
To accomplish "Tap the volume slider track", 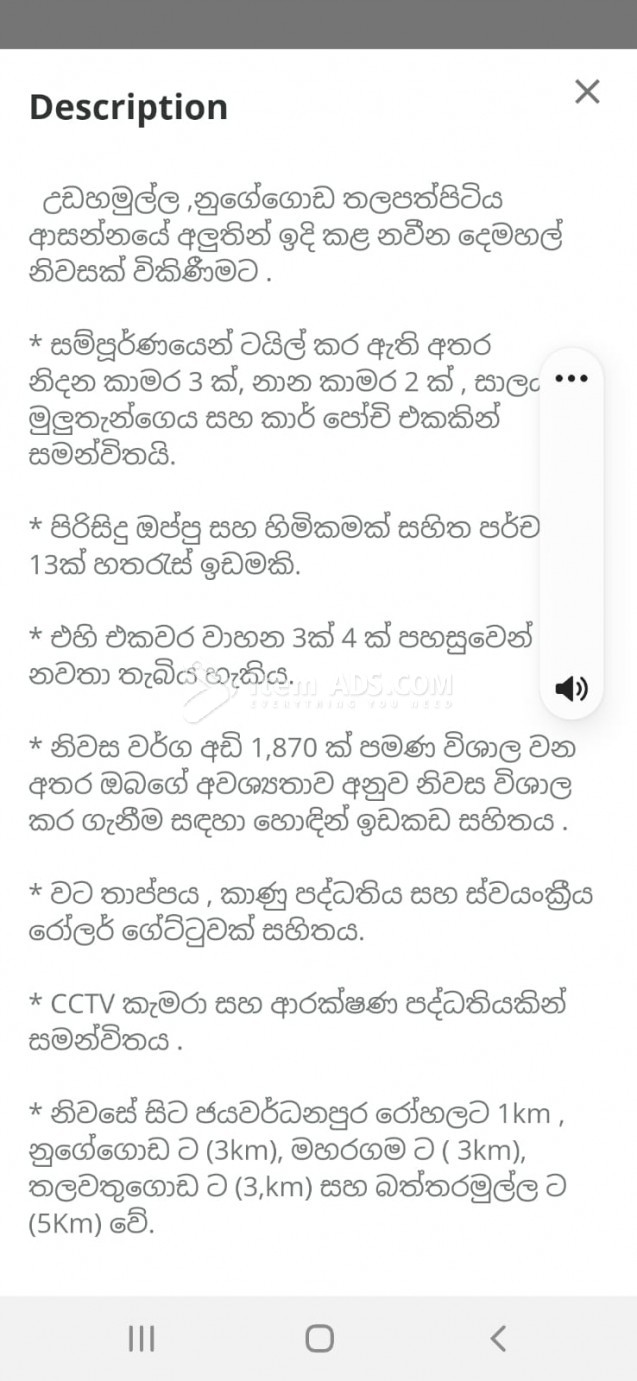I will [571, 530].
